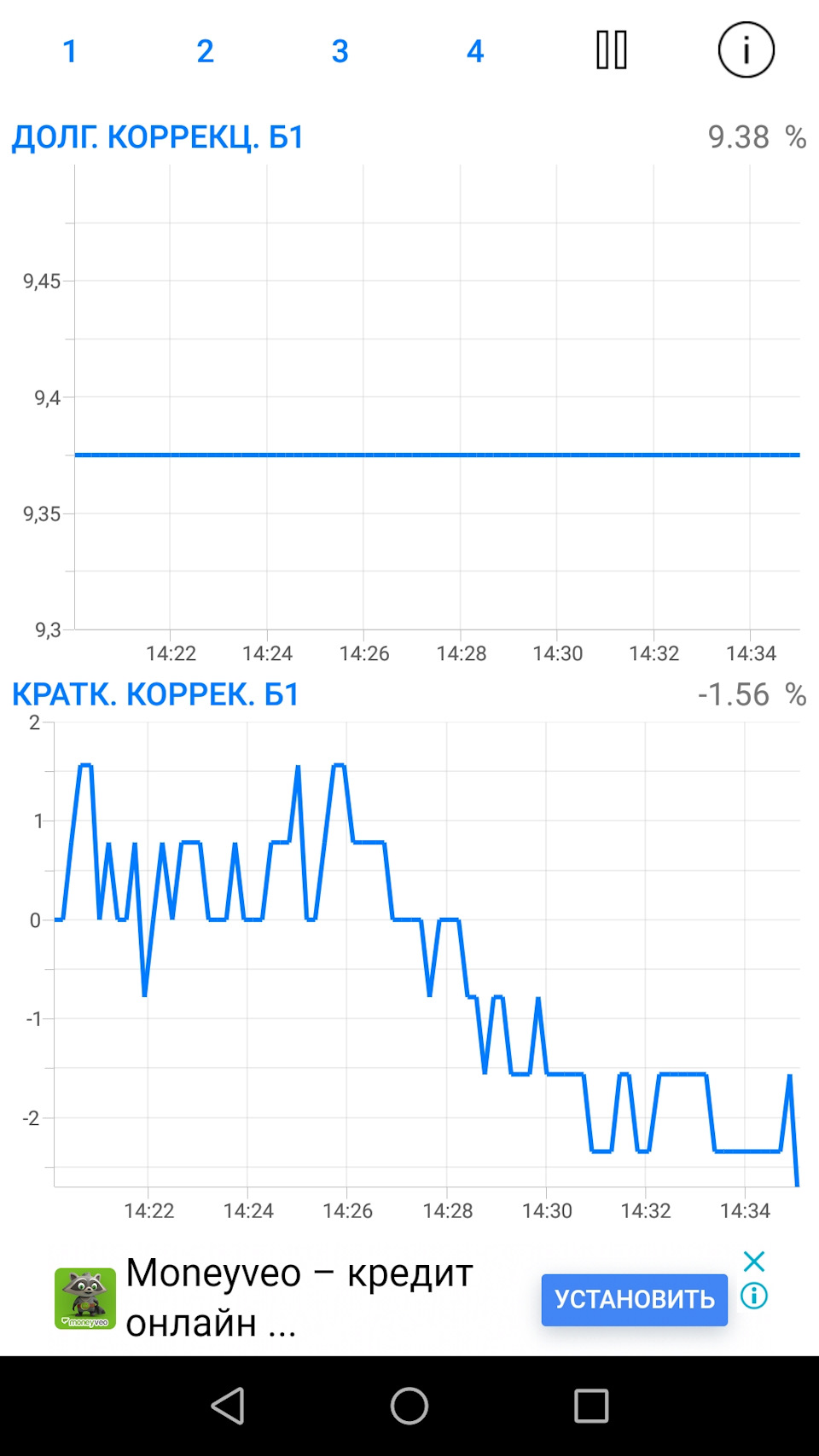Pause the live data recording
819x1456 pixels.
(612, 50)
